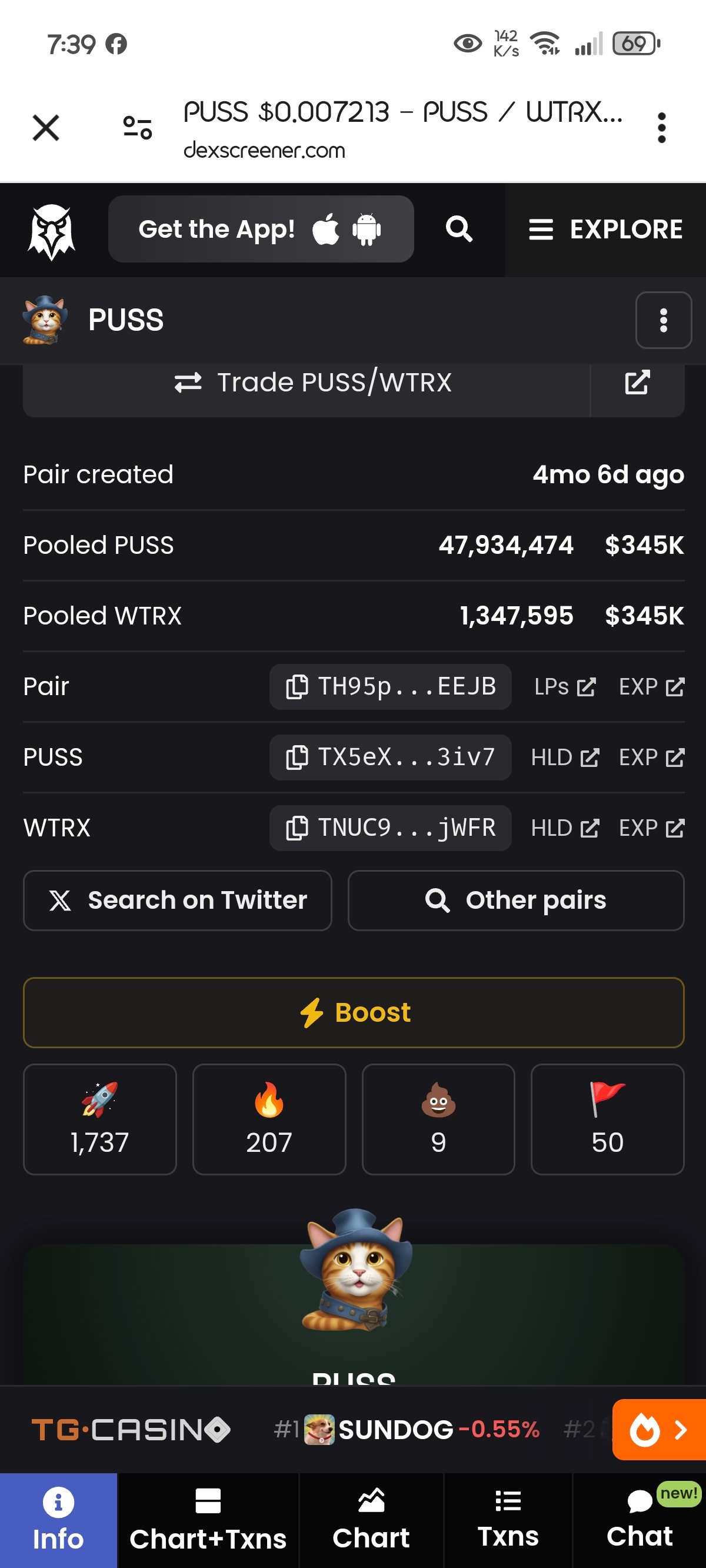This screenshot has height=1568, width=706.
Task: Open the PUSS pair options menu
Action: (x=664, y=320)
